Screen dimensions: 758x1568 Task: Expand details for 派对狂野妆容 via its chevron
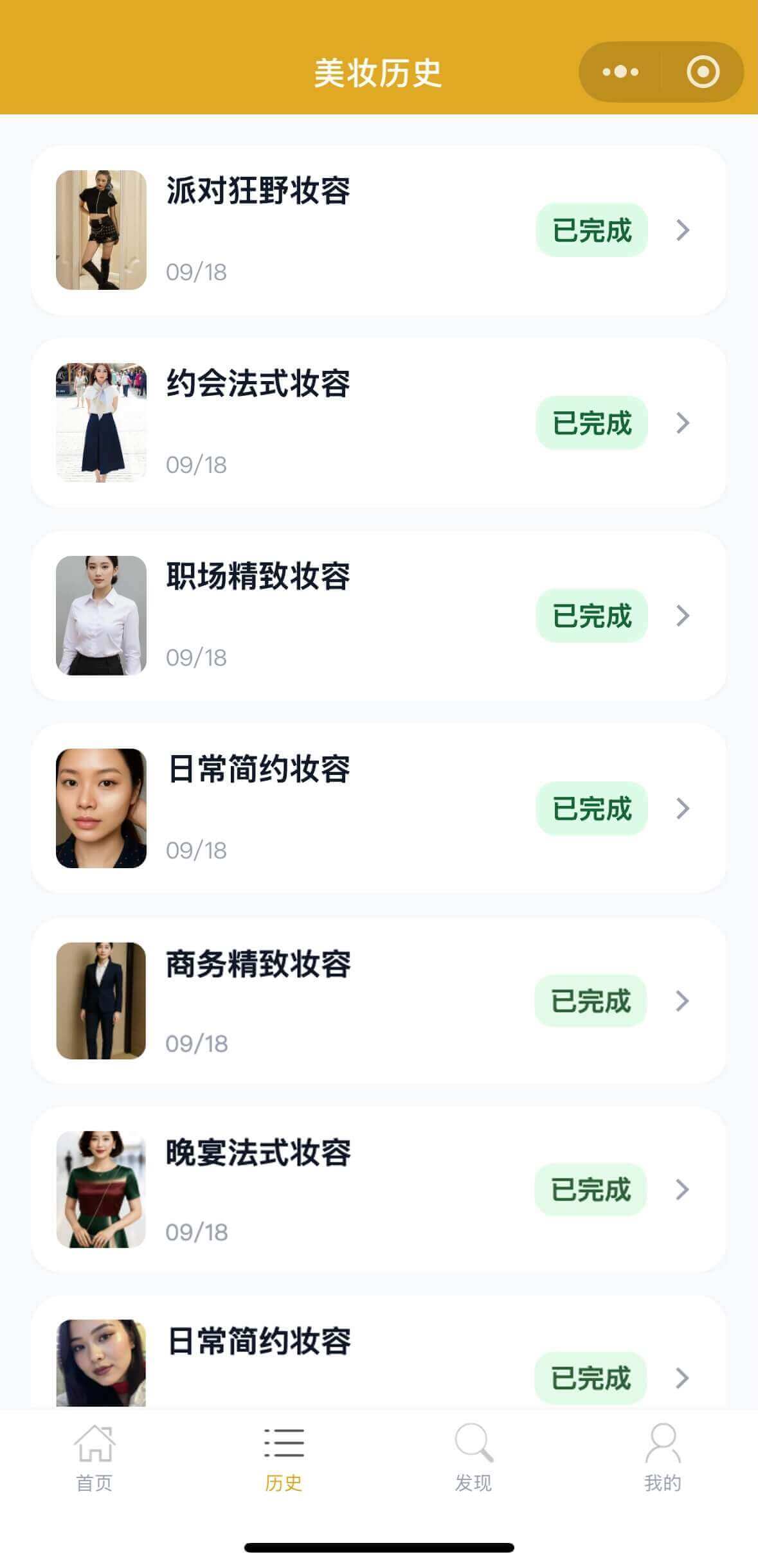pyautogui.click(x=681, y=229)
